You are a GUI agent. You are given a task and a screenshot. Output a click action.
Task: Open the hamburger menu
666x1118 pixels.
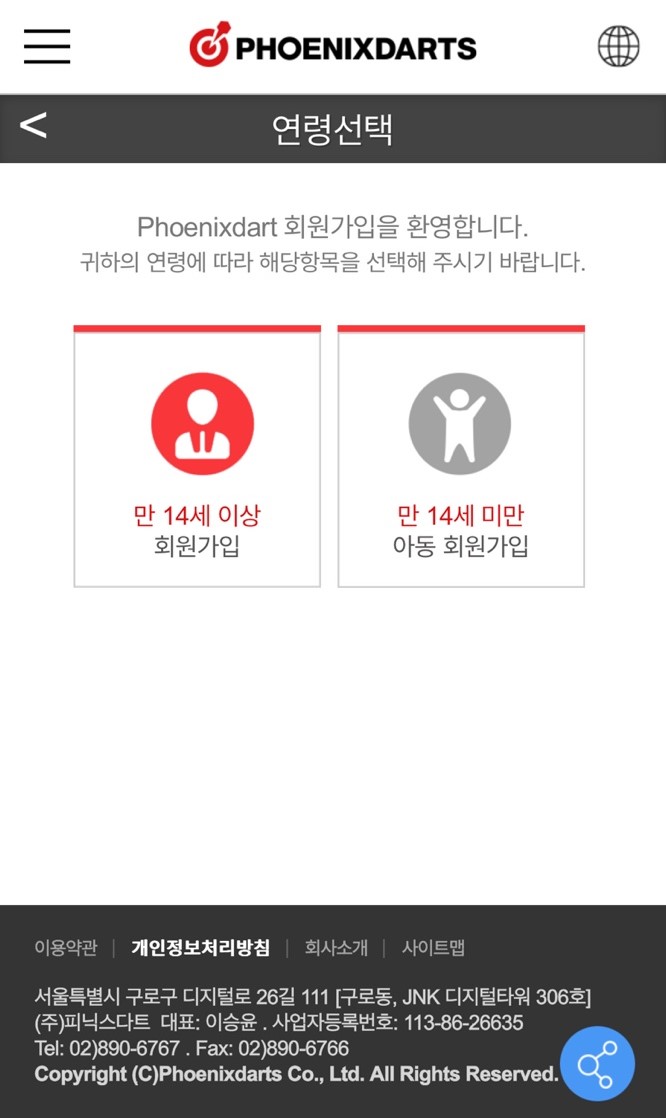(47, 46)
